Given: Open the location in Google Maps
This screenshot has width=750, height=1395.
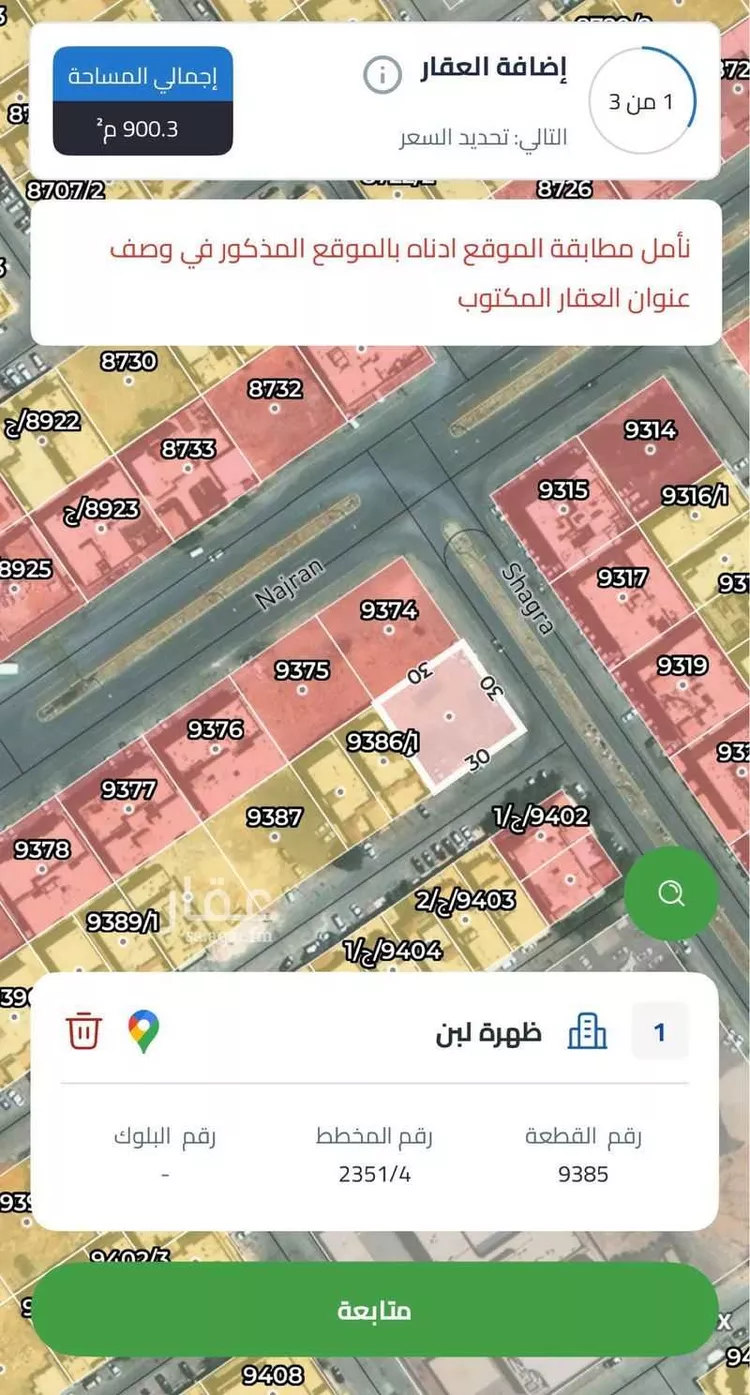Looking at the screenshot, I should [143, 1031].
